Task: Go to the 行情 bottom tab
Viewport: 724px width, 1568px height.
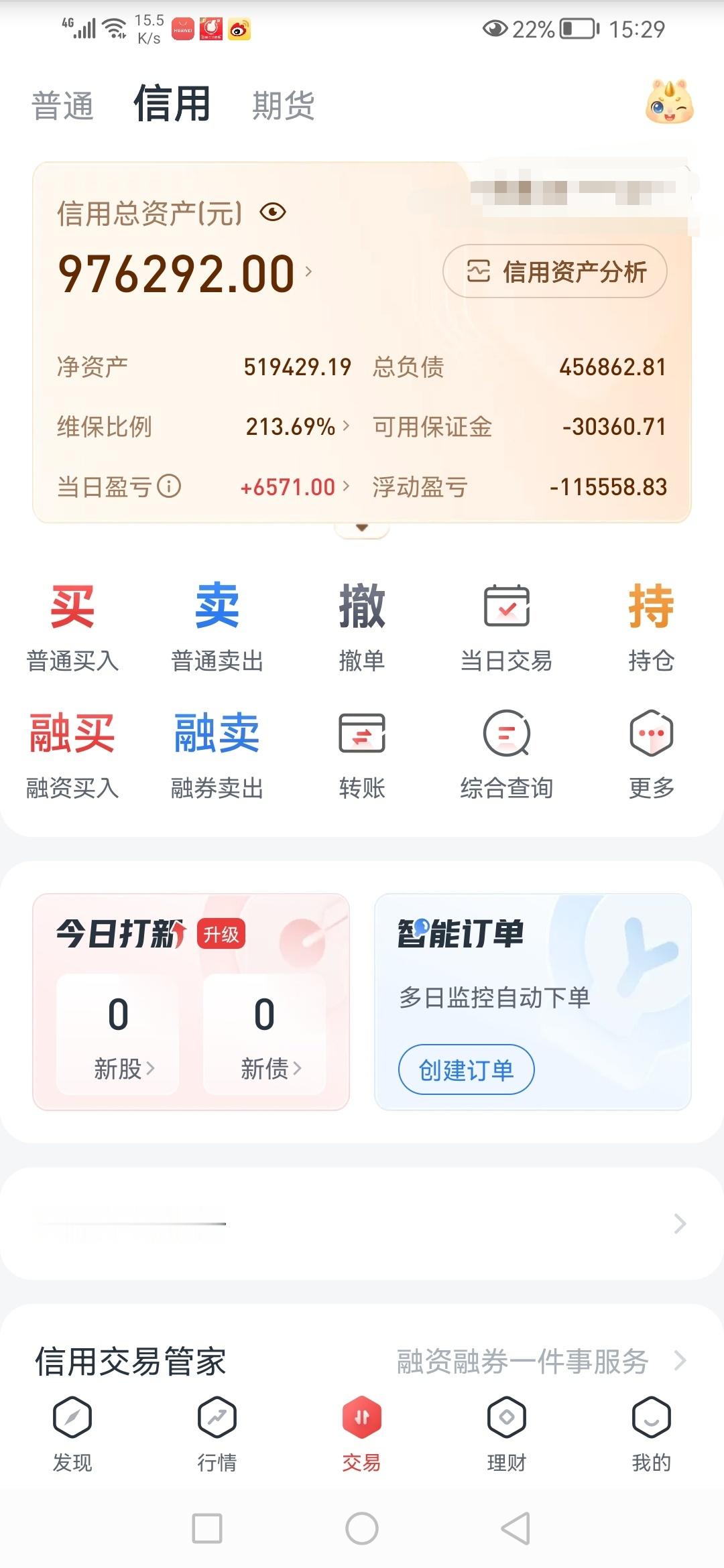Action: [x=217, y=1434]
